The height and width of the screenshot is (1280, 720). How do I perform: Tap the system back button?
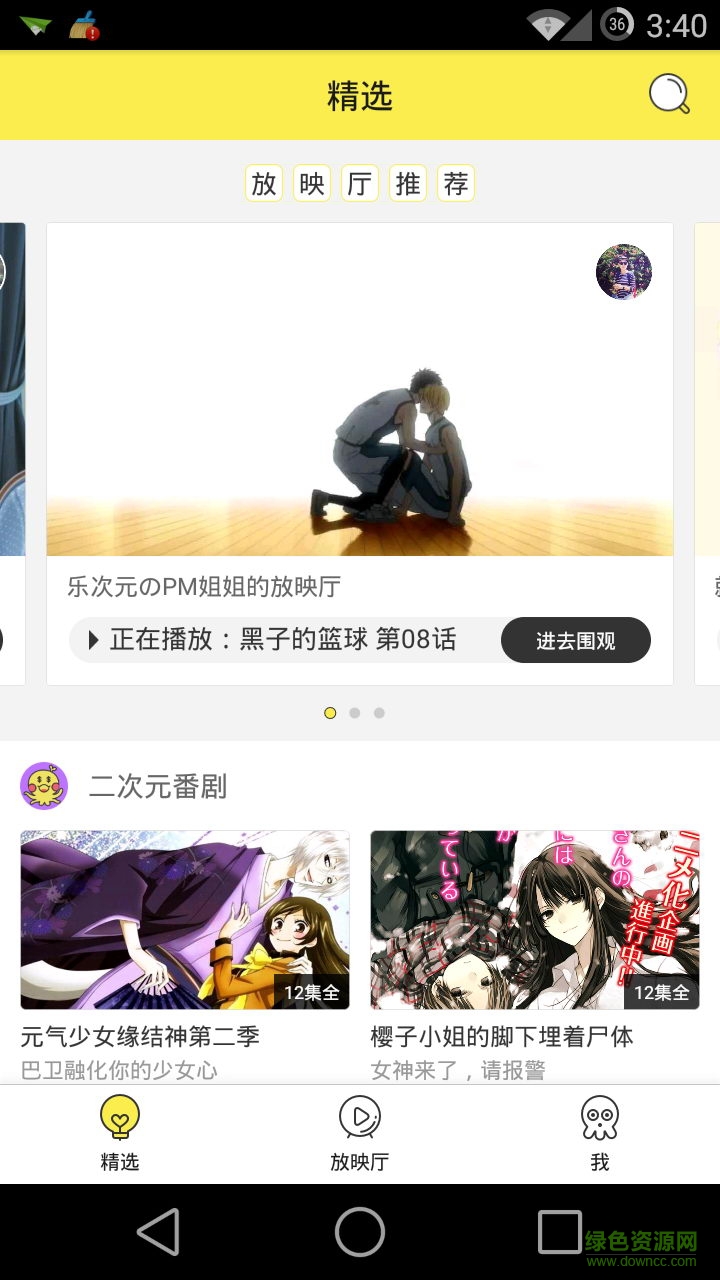click(158, 1232)
